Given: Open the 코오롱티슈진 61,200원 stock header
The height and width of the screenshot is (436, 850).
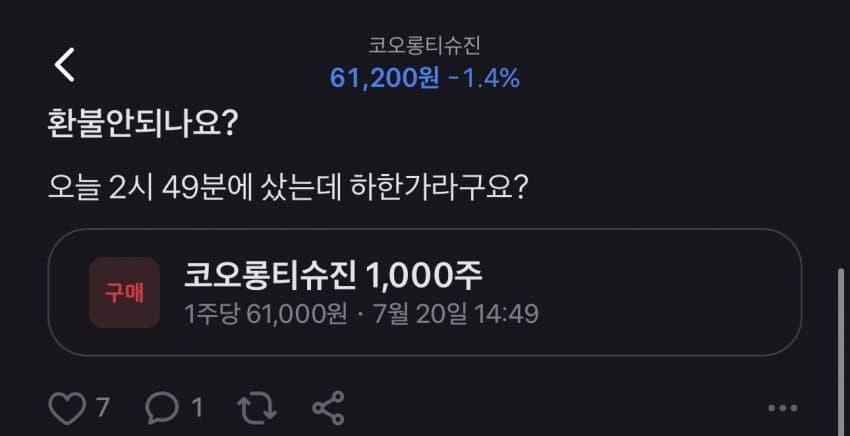Looking at the screenshot, I should (x=424, y=62).
